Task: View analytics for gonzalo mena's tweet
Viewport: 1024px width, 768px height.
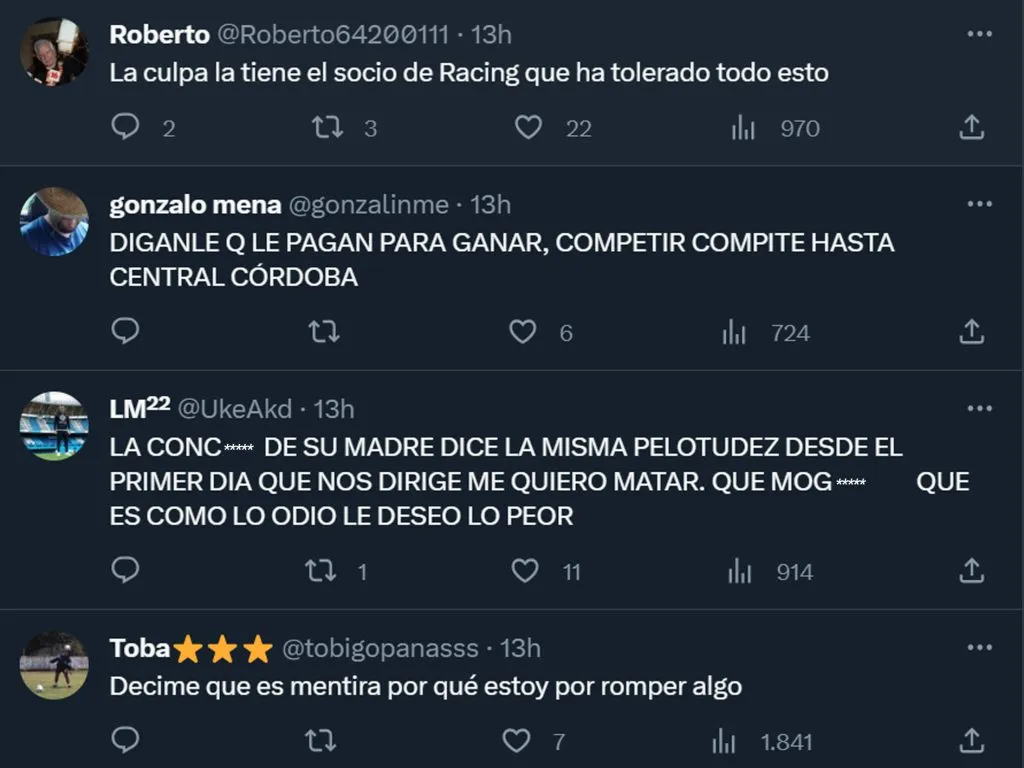Action: [x=735, y=332]
